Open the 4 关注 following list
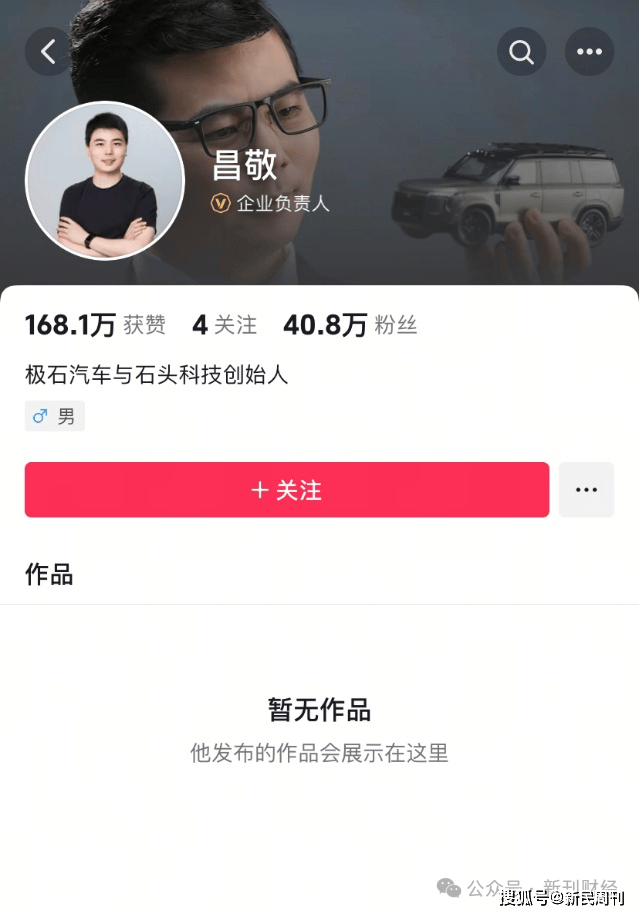This screenshot has height=915, width=639. pos(224,325)
